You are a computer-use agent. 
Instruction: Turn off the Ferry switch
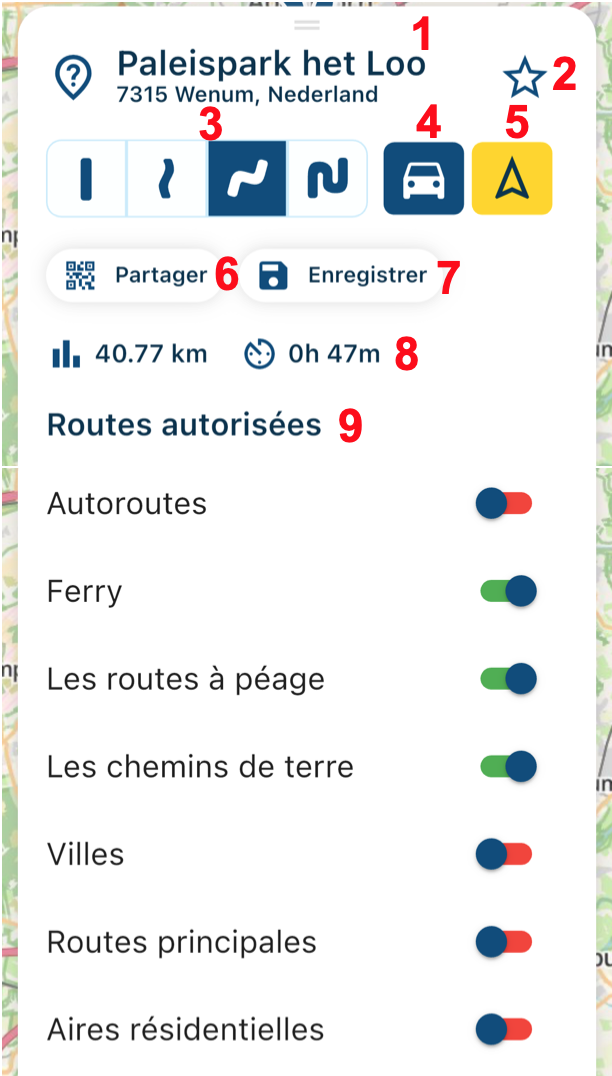click(509, 592)
